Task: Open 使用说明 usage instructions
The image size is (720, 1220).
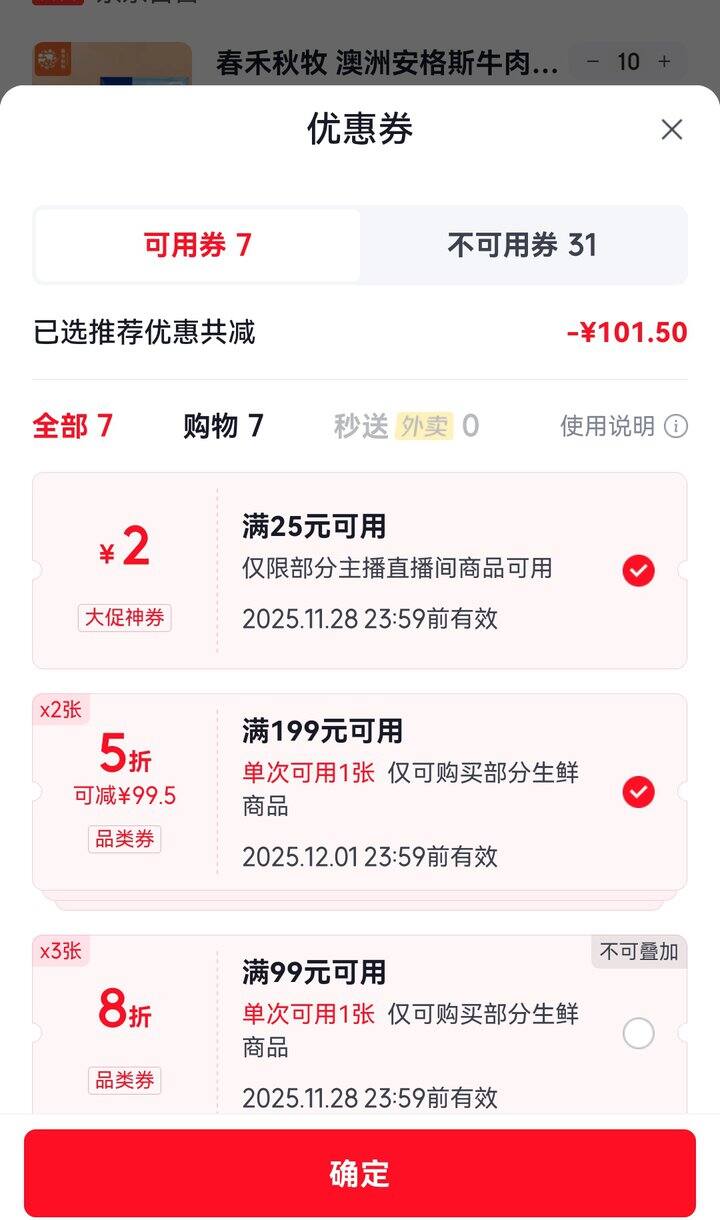Action: pyautogui.click(x=623, y=426)
